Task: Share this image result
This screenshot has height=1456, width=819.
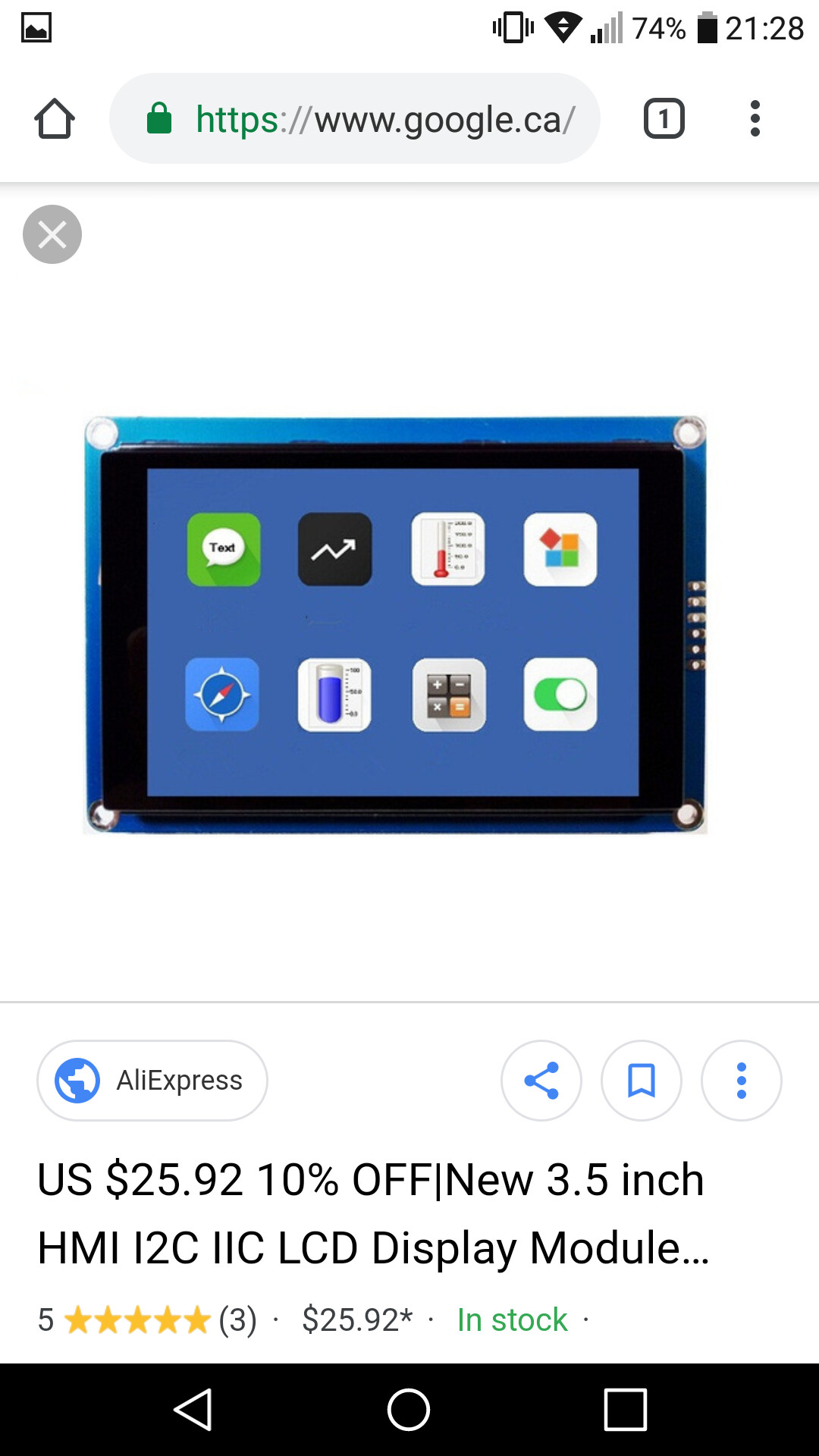Action: (x=541, y=1081)
